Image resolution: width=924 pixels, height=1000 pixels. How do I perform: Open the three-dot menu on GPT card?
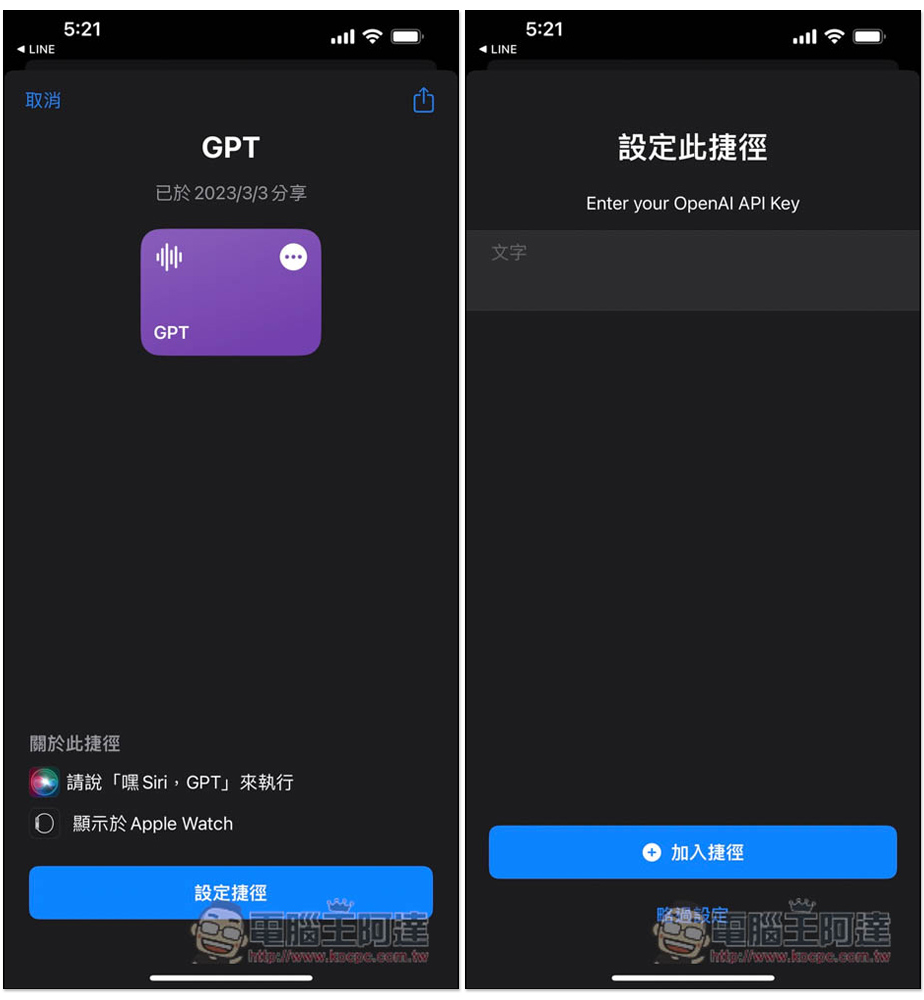[x=293, y=257]
